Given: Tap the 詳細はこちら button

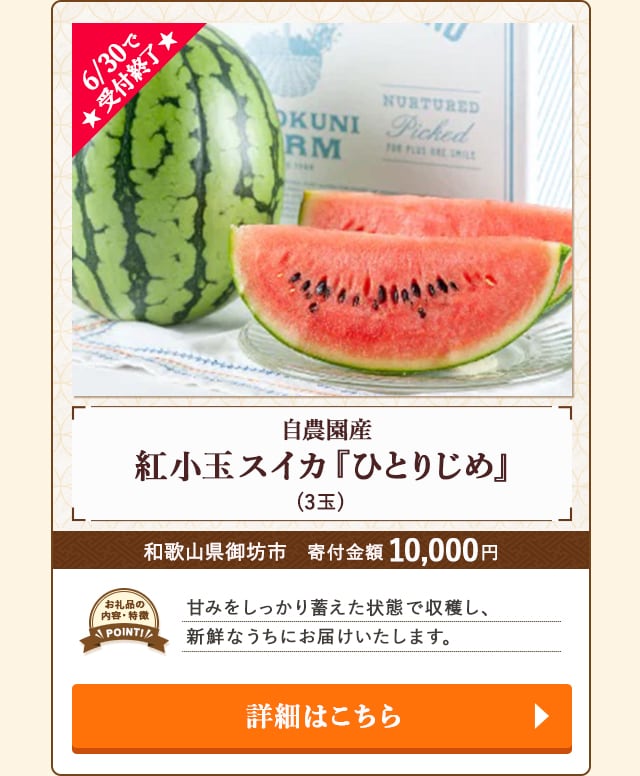Looking at the screenshot, I should click(x=321, y=716).
